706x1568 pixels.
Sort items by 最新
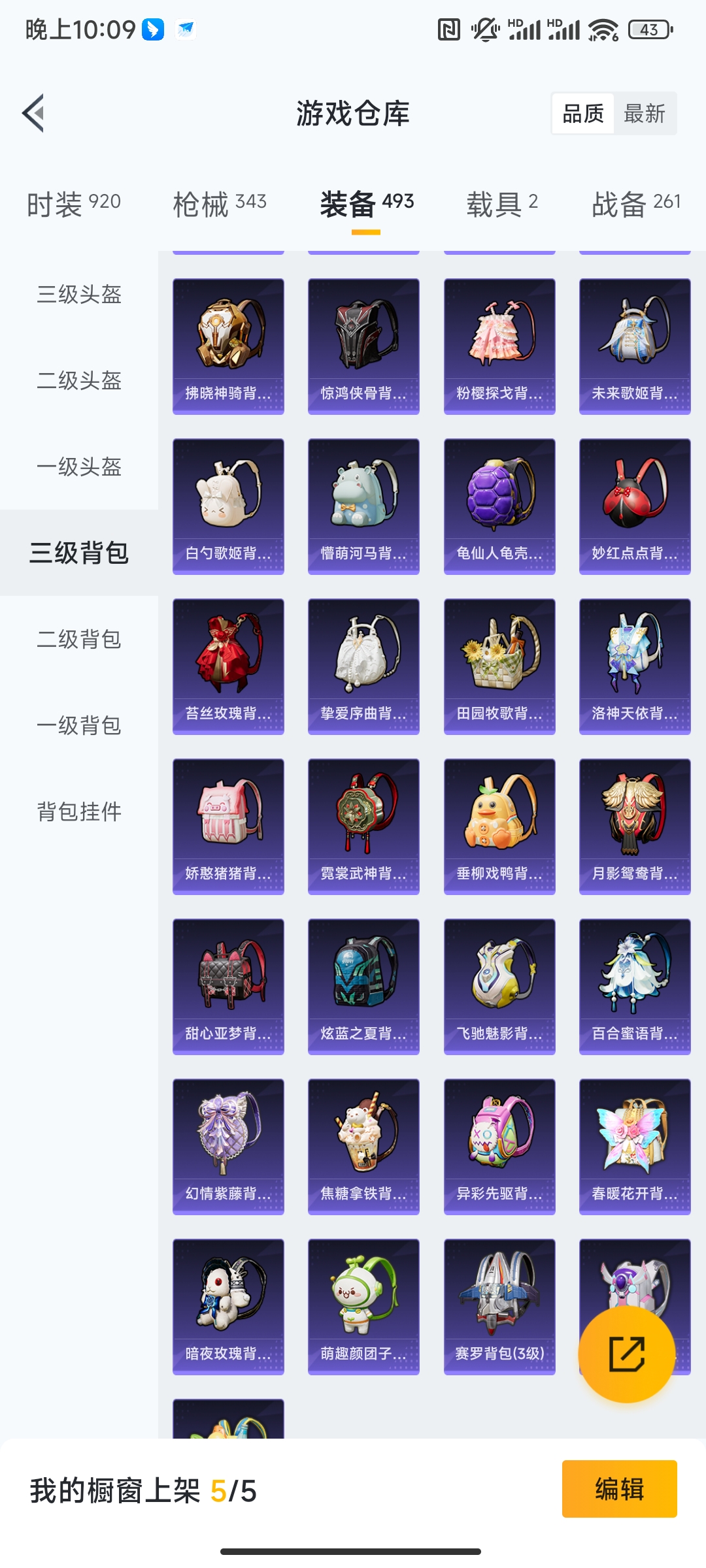coord(644,114)
